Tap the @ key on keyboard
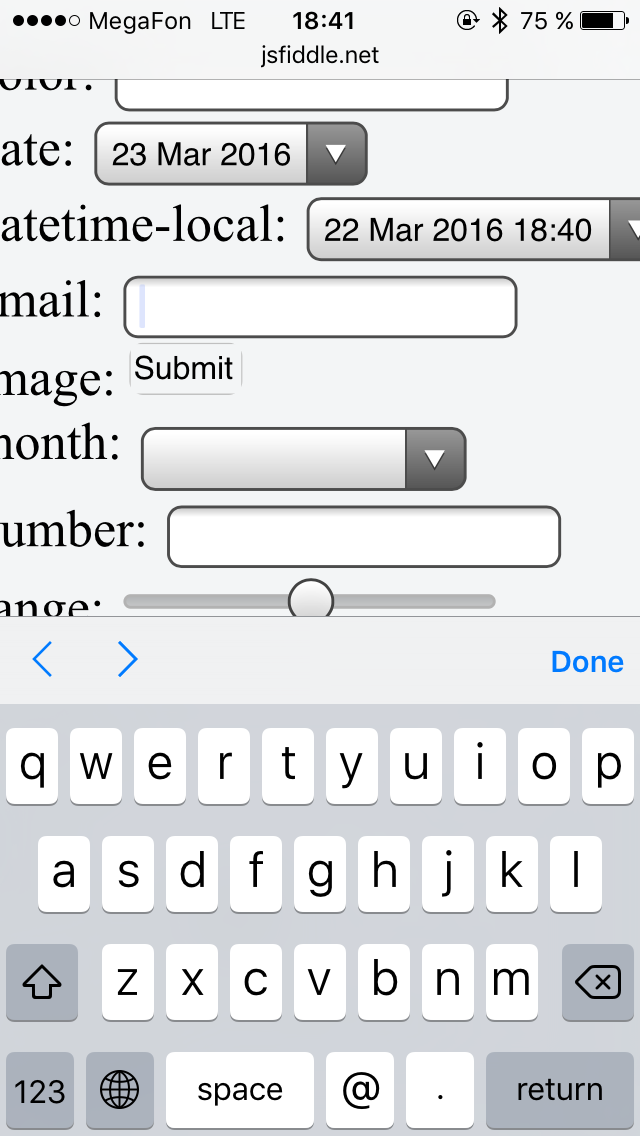640x1136 pixels. tap(360, 1089)
